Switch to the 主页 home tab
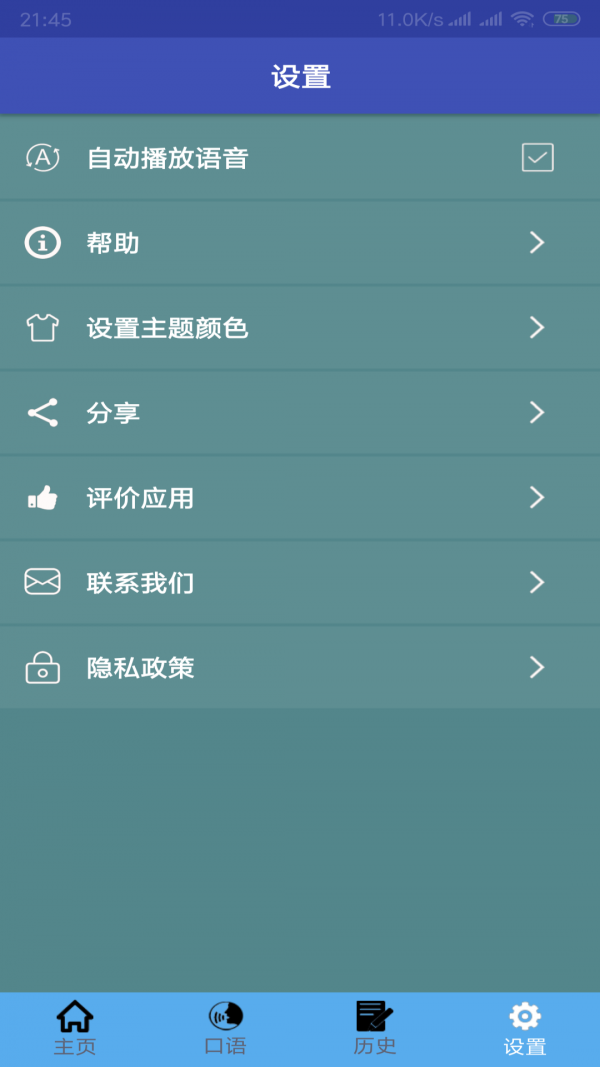This screenshot has height=1067, width=600. click(x=75, y=1028)
